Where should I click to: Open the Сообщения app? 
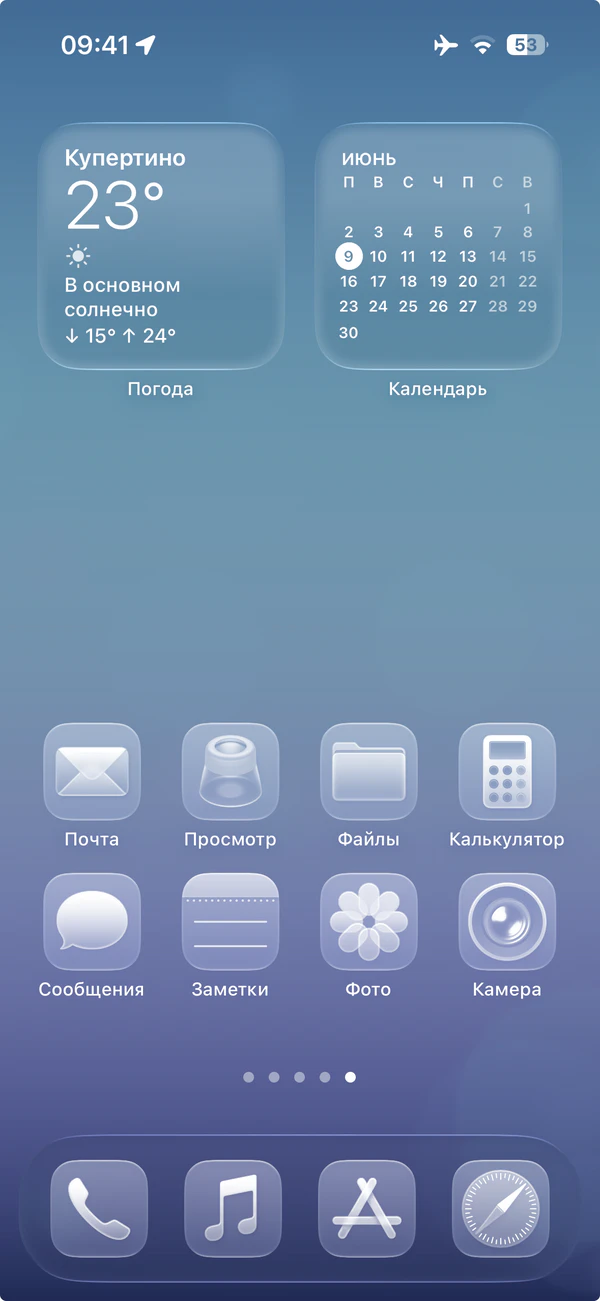click(x=92, y=921)
